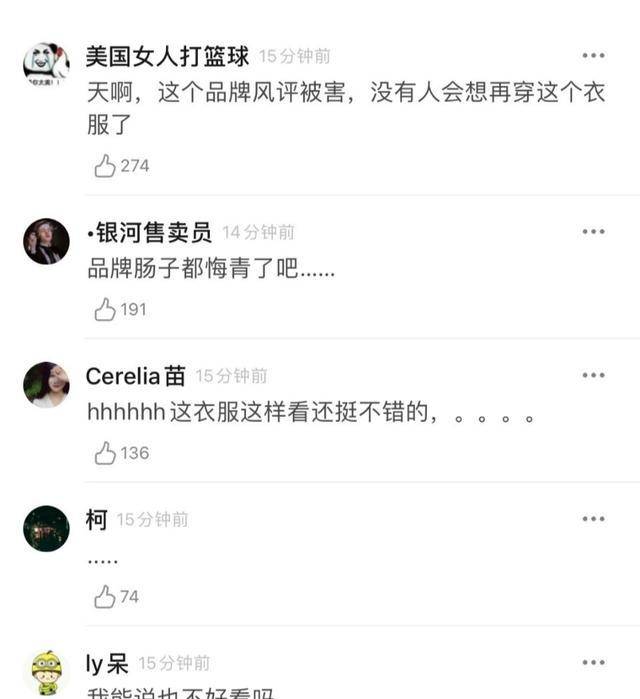View 银河售卖员's profile avatar
640x699 pixels.
tap(46, 241)
